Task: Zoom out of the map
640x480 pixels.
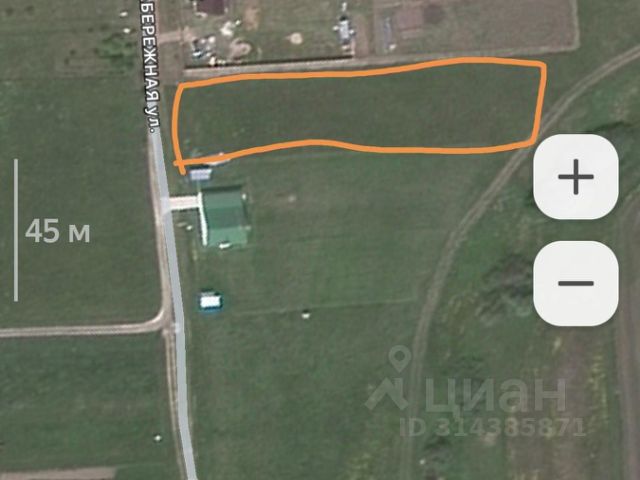Action: 575,283
